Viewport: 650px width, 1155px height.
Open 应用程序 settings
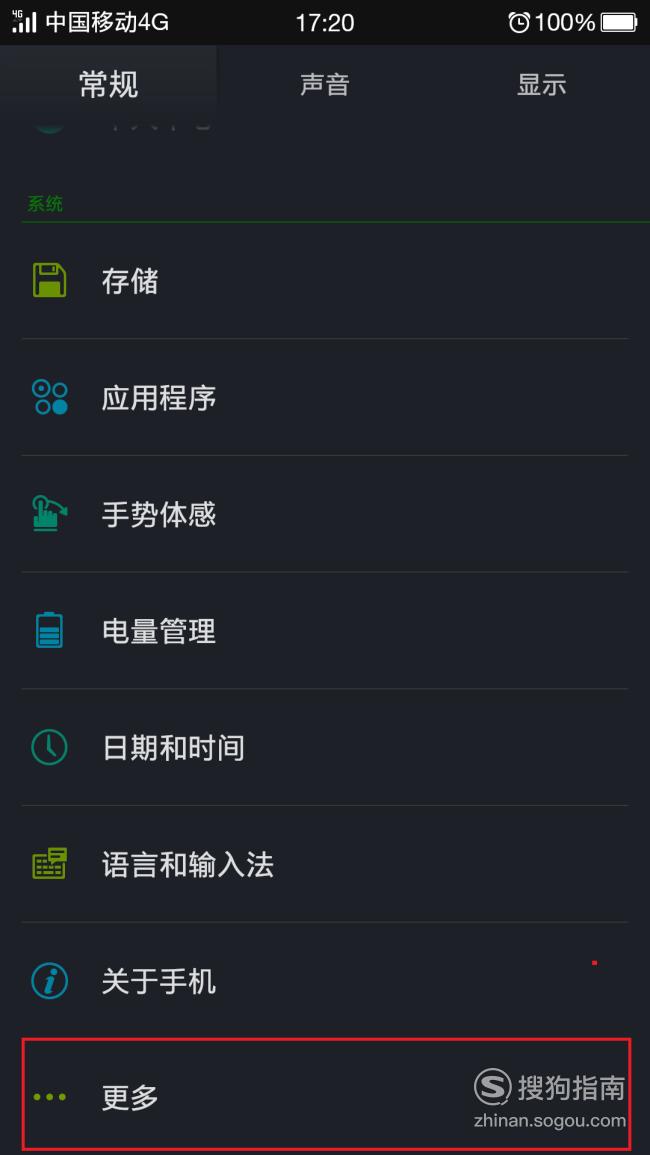(x=325, y=398)
